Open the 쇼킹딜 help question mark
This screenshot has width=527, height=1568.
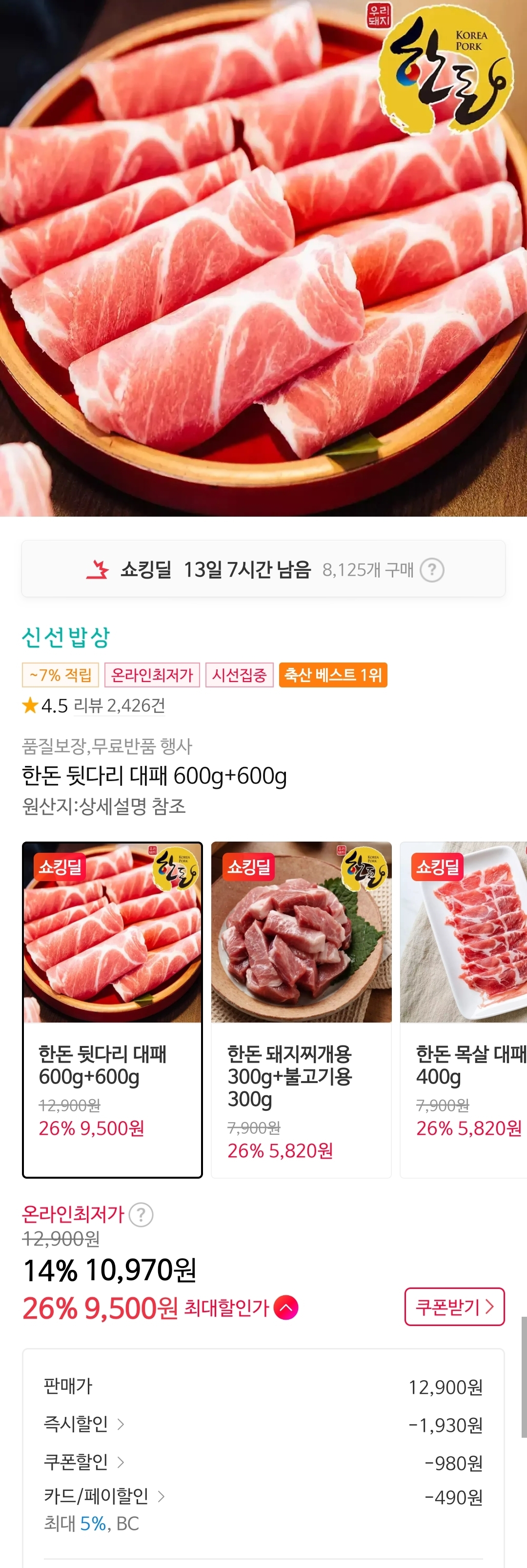point(432,570)
